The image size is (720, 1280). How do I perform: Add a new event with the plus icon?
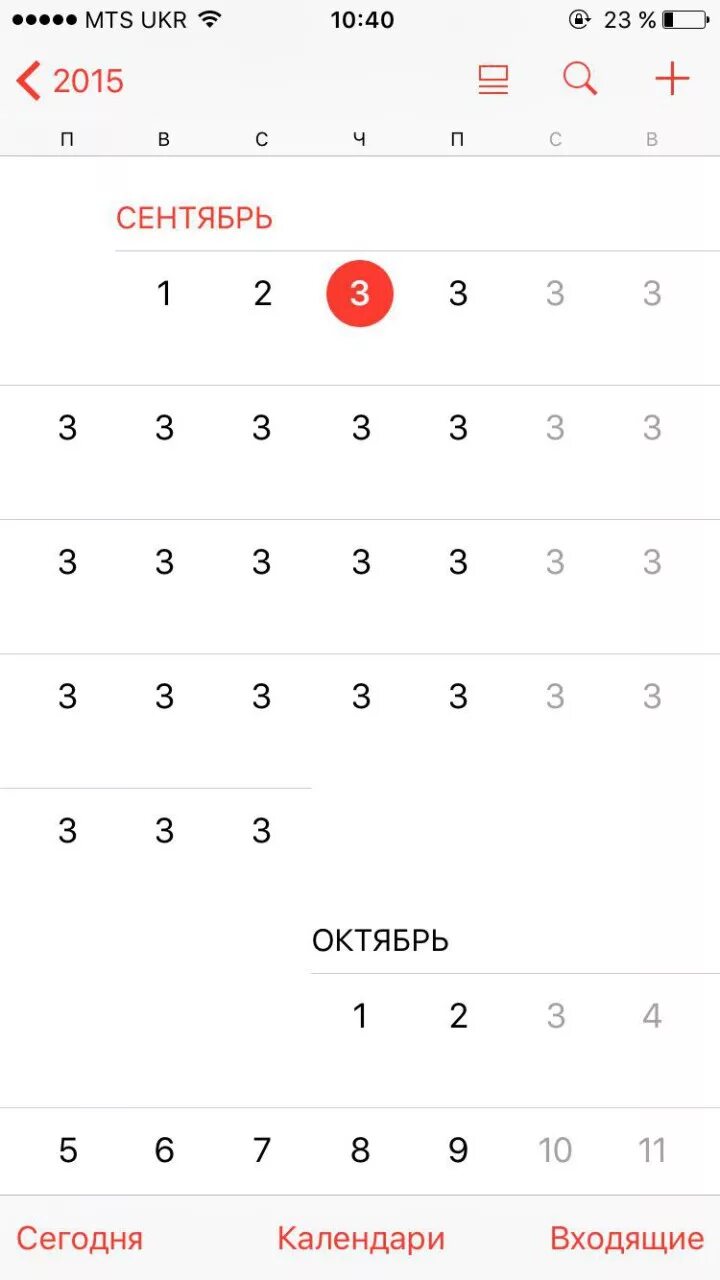coord(672,79)
